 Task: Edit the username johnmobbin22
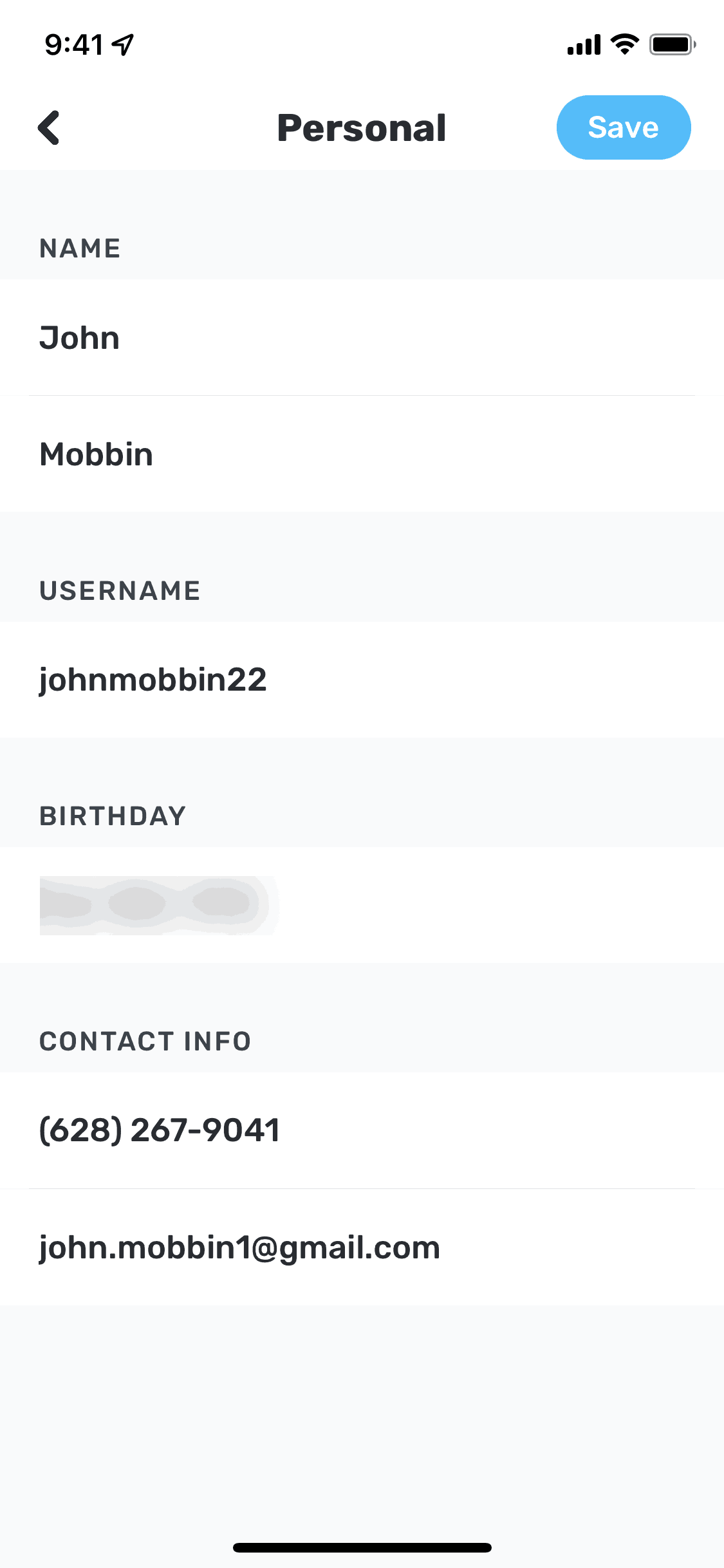coord(362,680)
